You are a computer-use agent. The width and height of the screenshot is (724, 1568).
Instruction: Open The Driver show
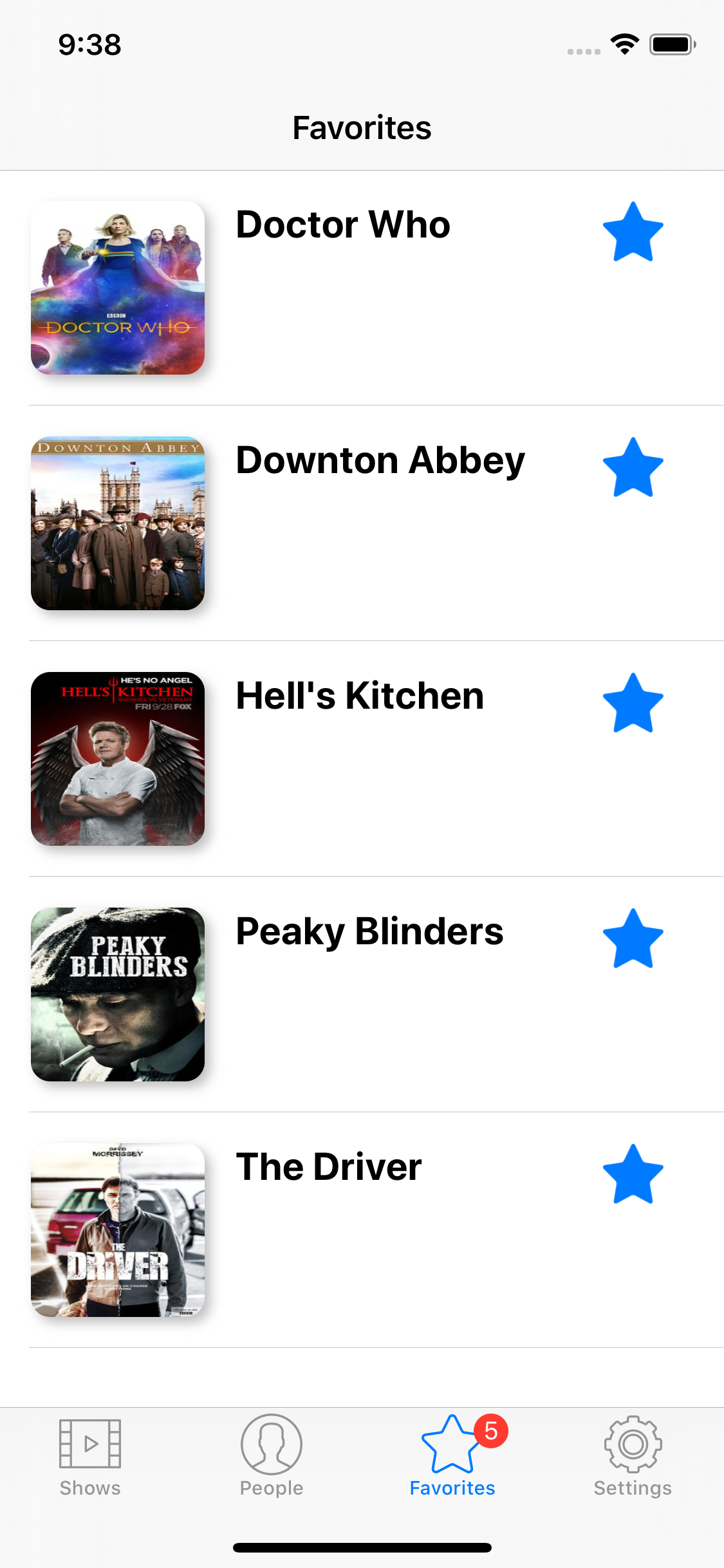coord(362,1230)
